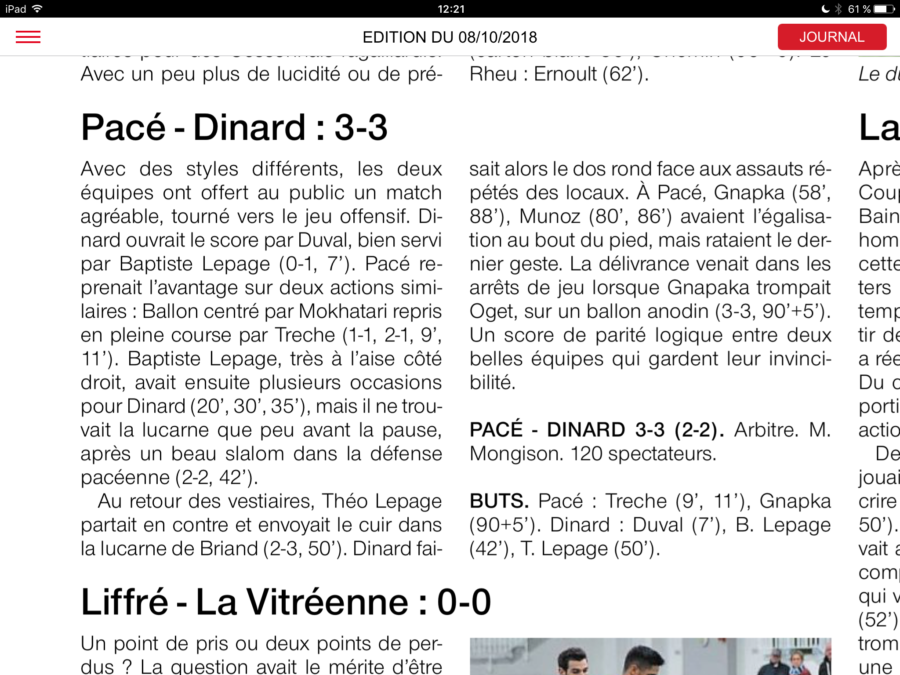Open the hamburger menu
900x675 pixels.
point(28,37)
